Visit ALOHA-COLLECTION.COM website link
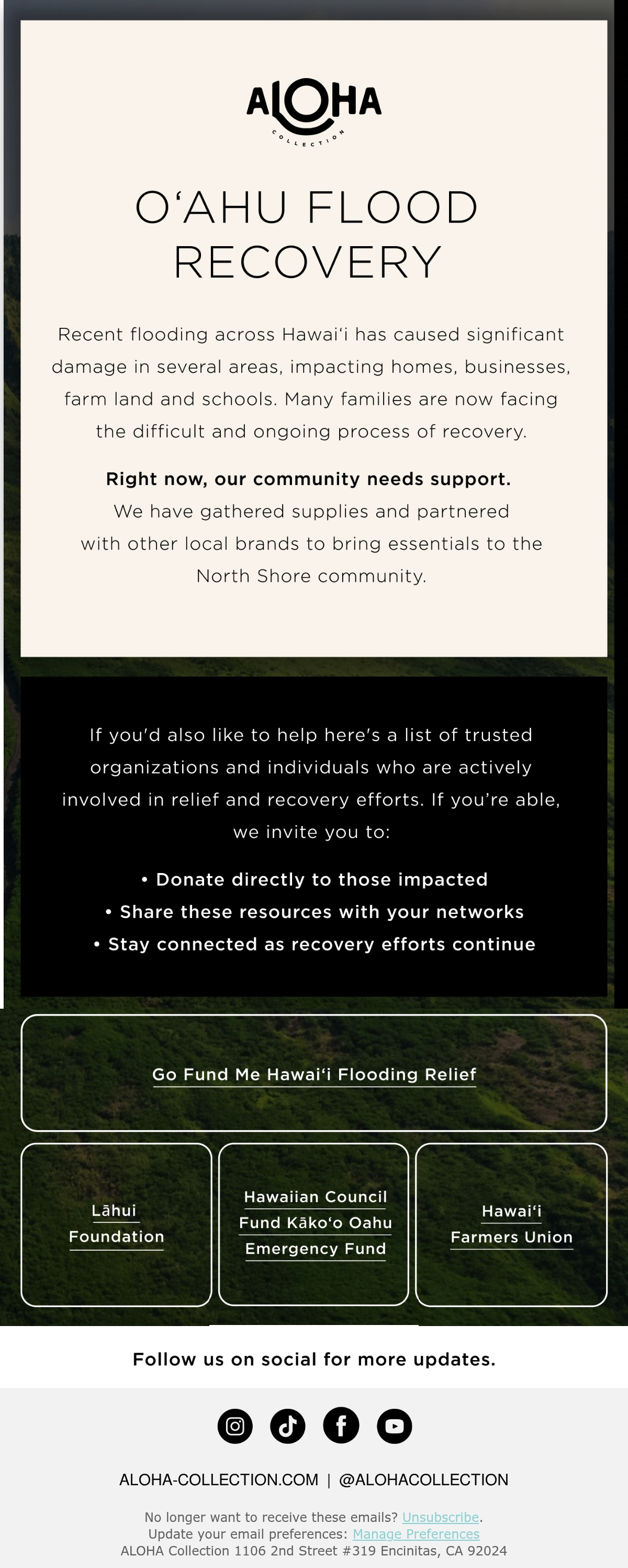628x1568 pixels. pyautogui.click(x=218, y=1479)
